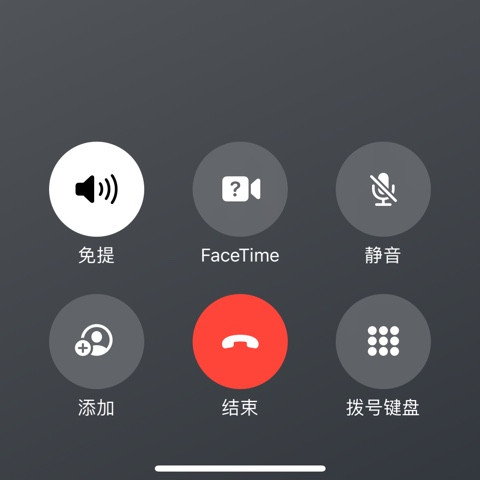
Task: Add another person with 添加
Action: 97,341
